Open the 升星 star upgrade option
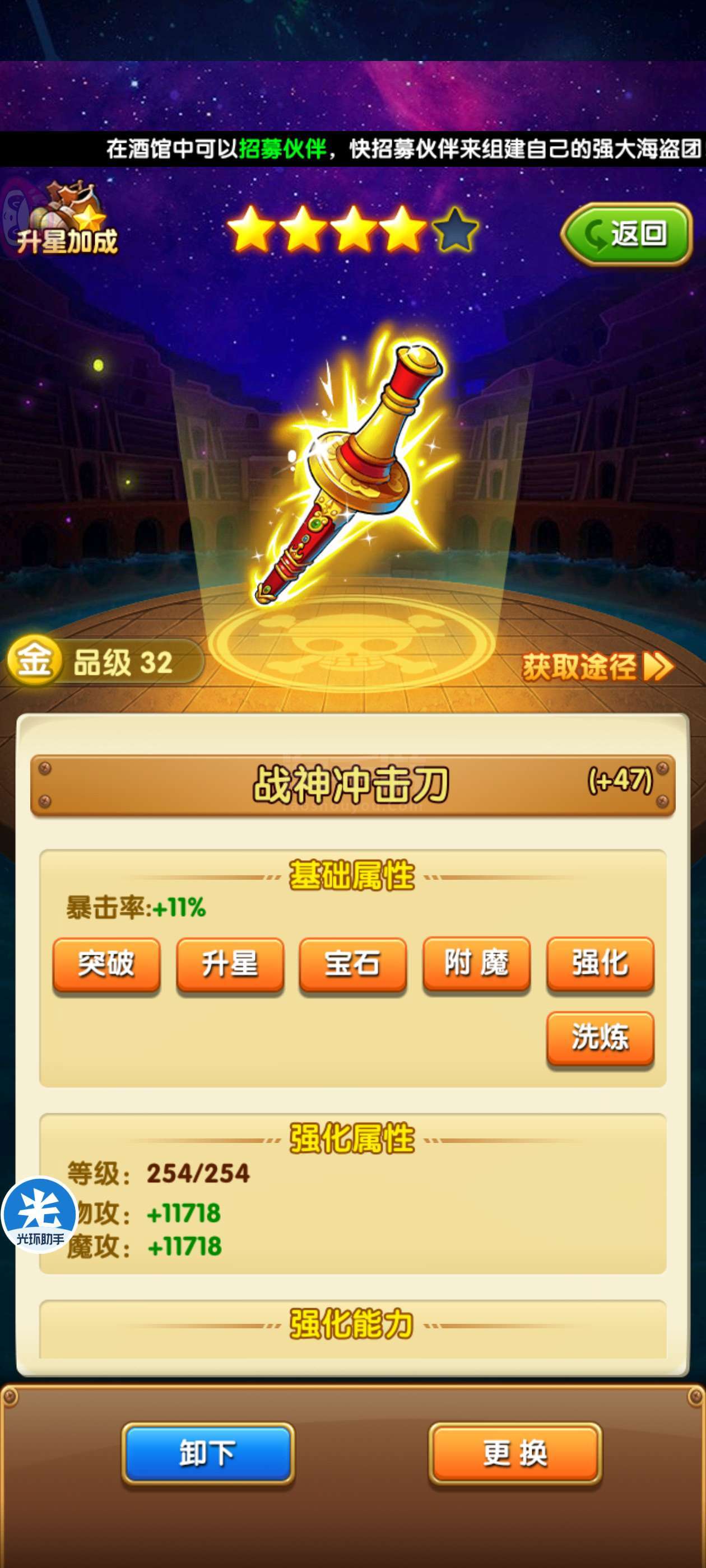The image size is (706, 1568). pyautogui.click(x=230, y=964)
